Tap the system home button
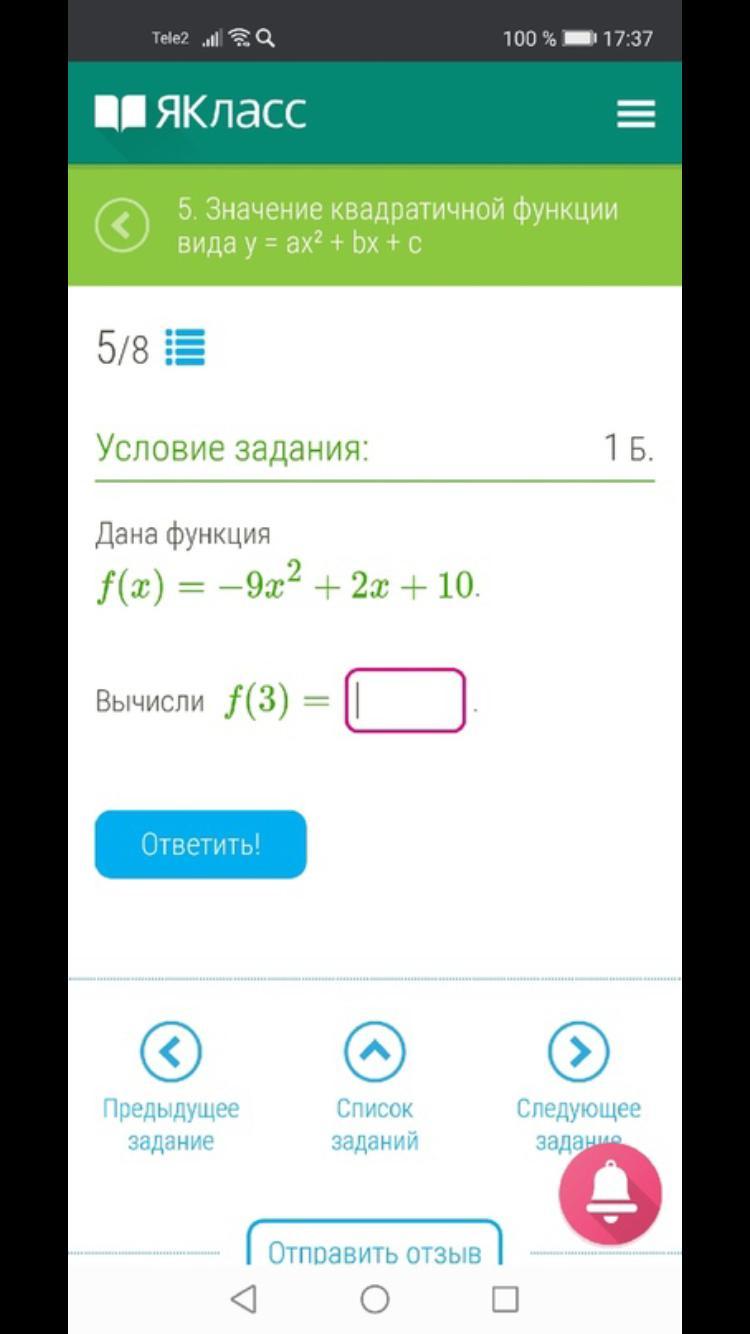Viewport: 750px width, 1334px height. point(375,1299)
